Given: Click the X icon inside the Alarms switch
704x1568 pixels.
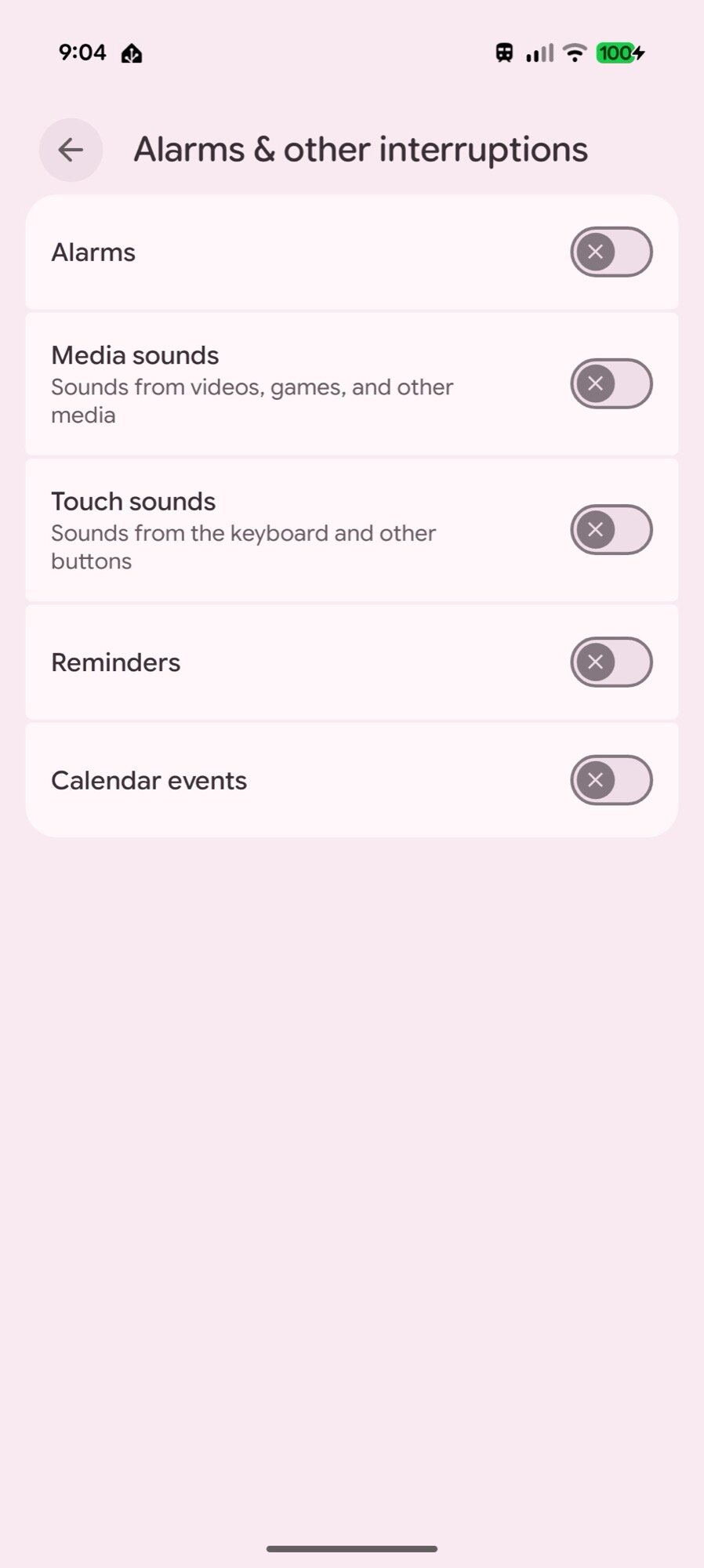Looking at the screenshot, I should (596, 252).
